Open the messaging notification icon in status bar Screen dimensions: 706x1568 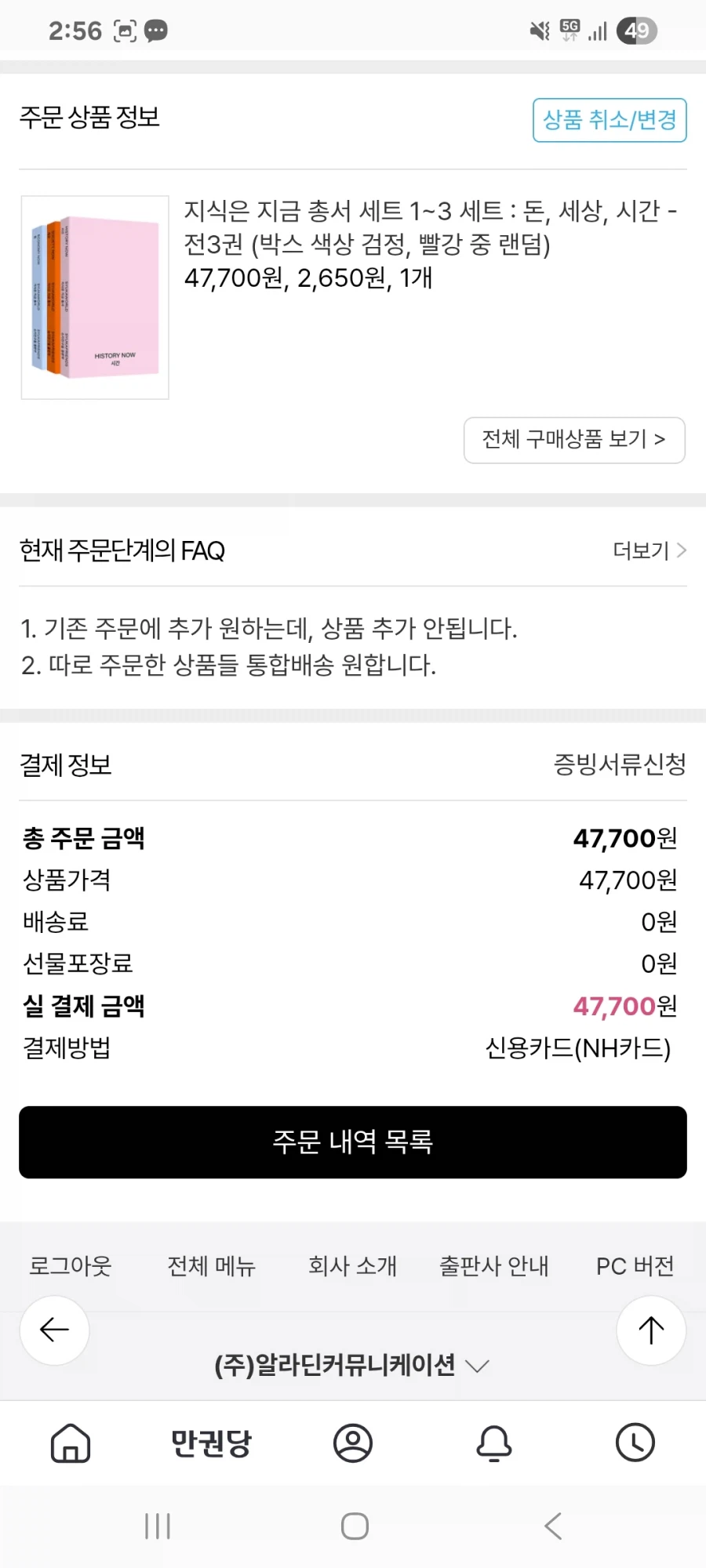tap(157, 30)
